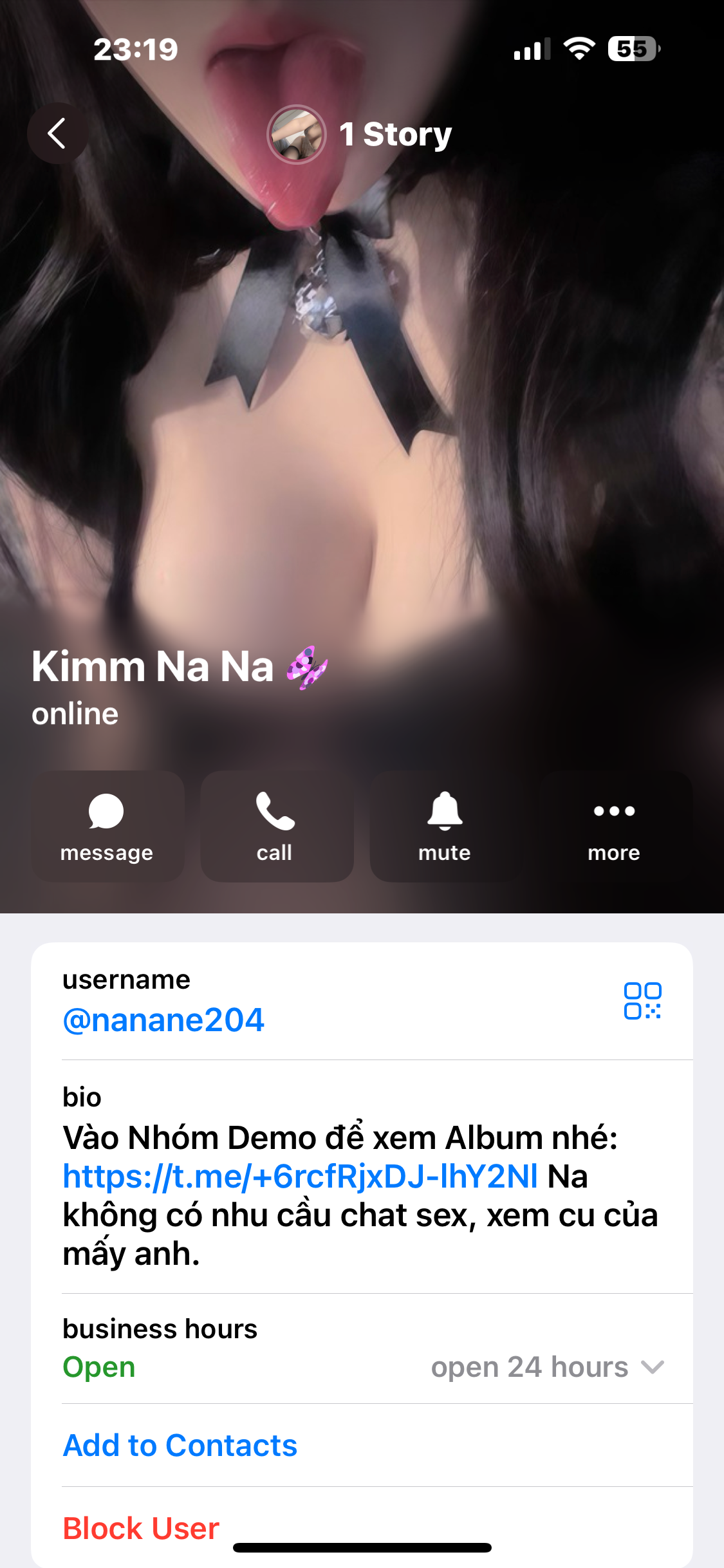This screenshot has height=1568, width=724.
Task: Tap the @nanane204 username
Action: (x=163, y=1020)
